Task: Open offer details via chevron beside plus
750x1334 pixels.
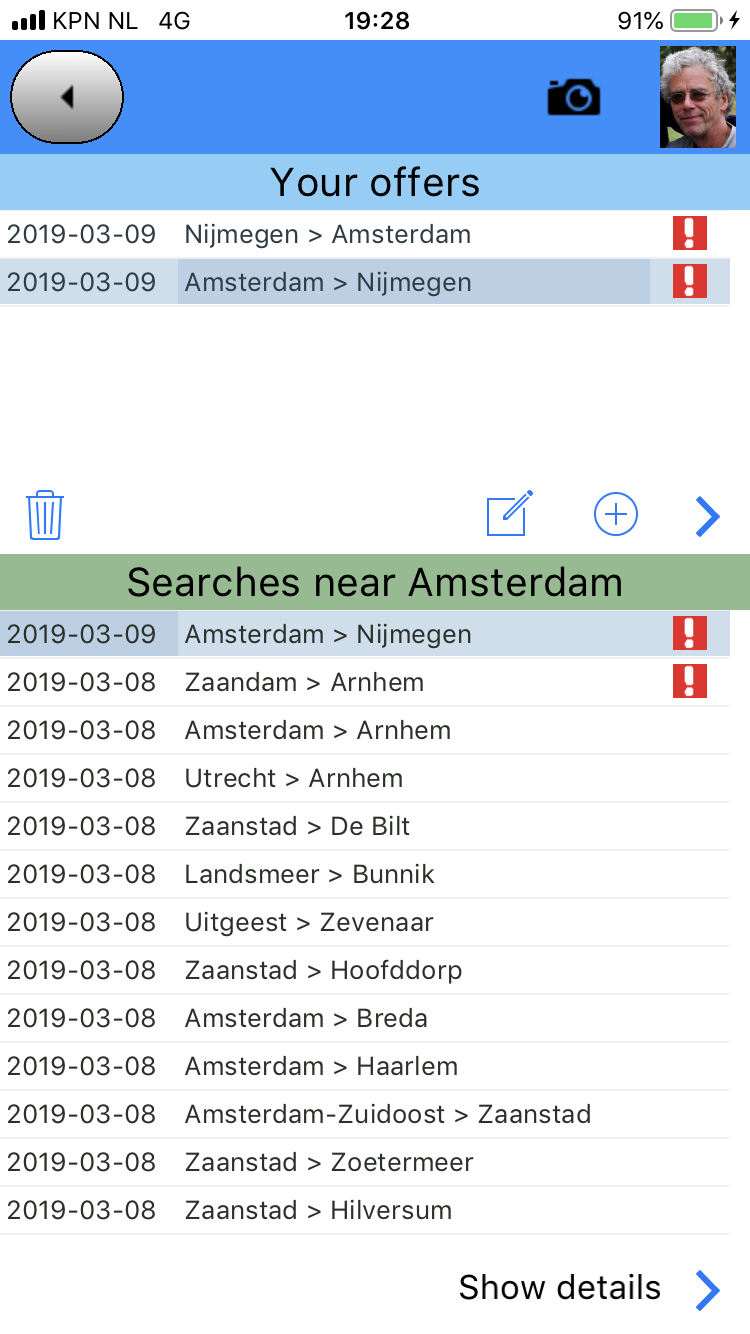Action: [x=707, y=516]
